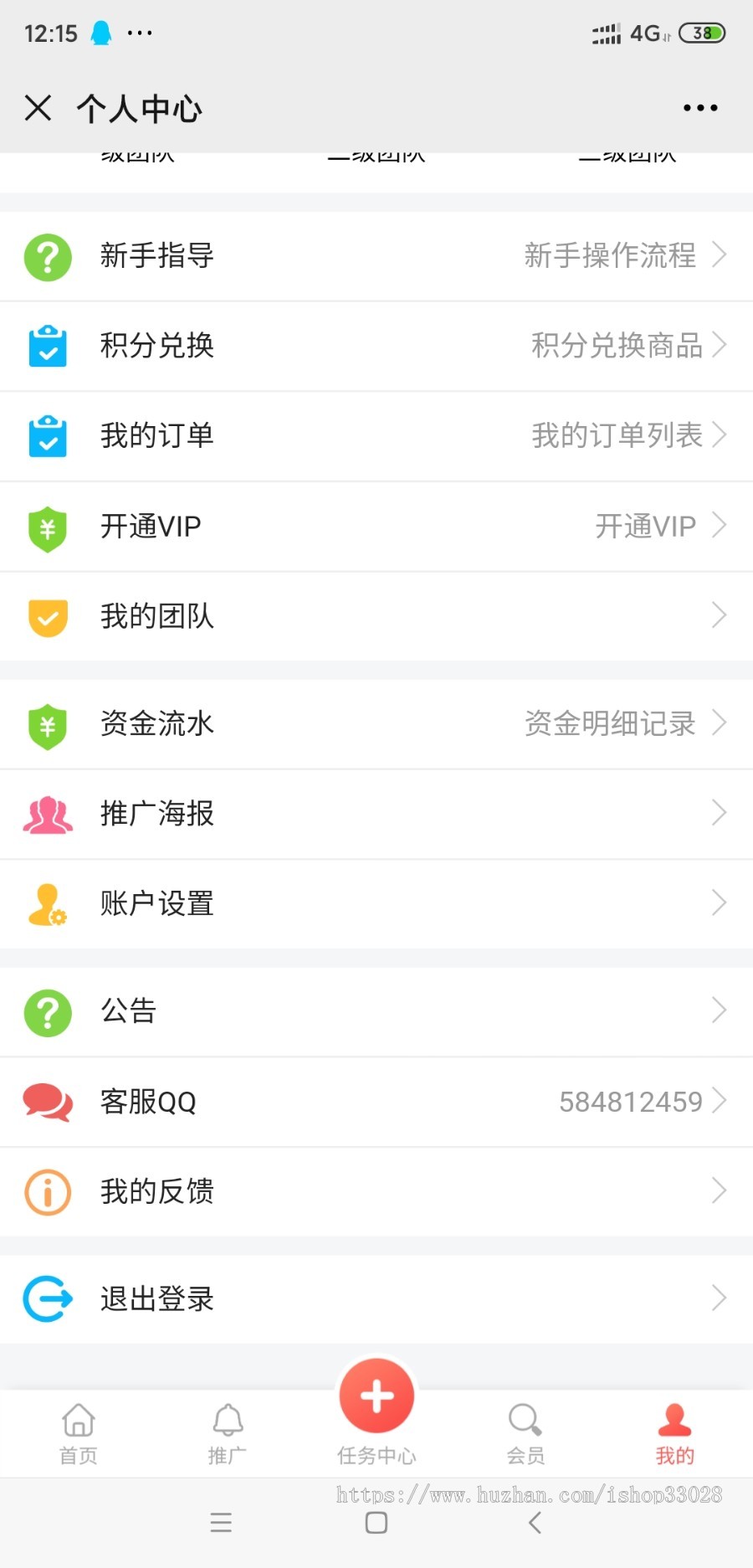Select the 我的 tab
The width and height of the screenshot is (753, 1568).
674,1433
